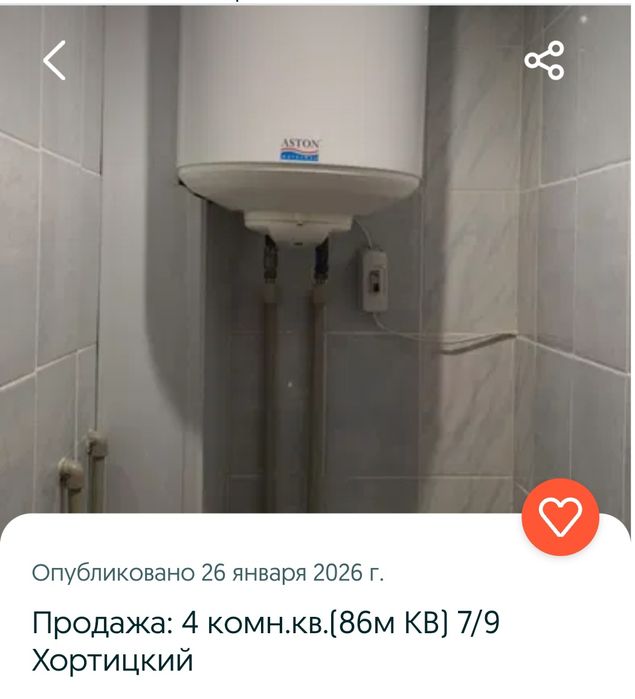Add the listing to favorites
The width and height of the screenshot is (635, 699).
tap(560, 517)
